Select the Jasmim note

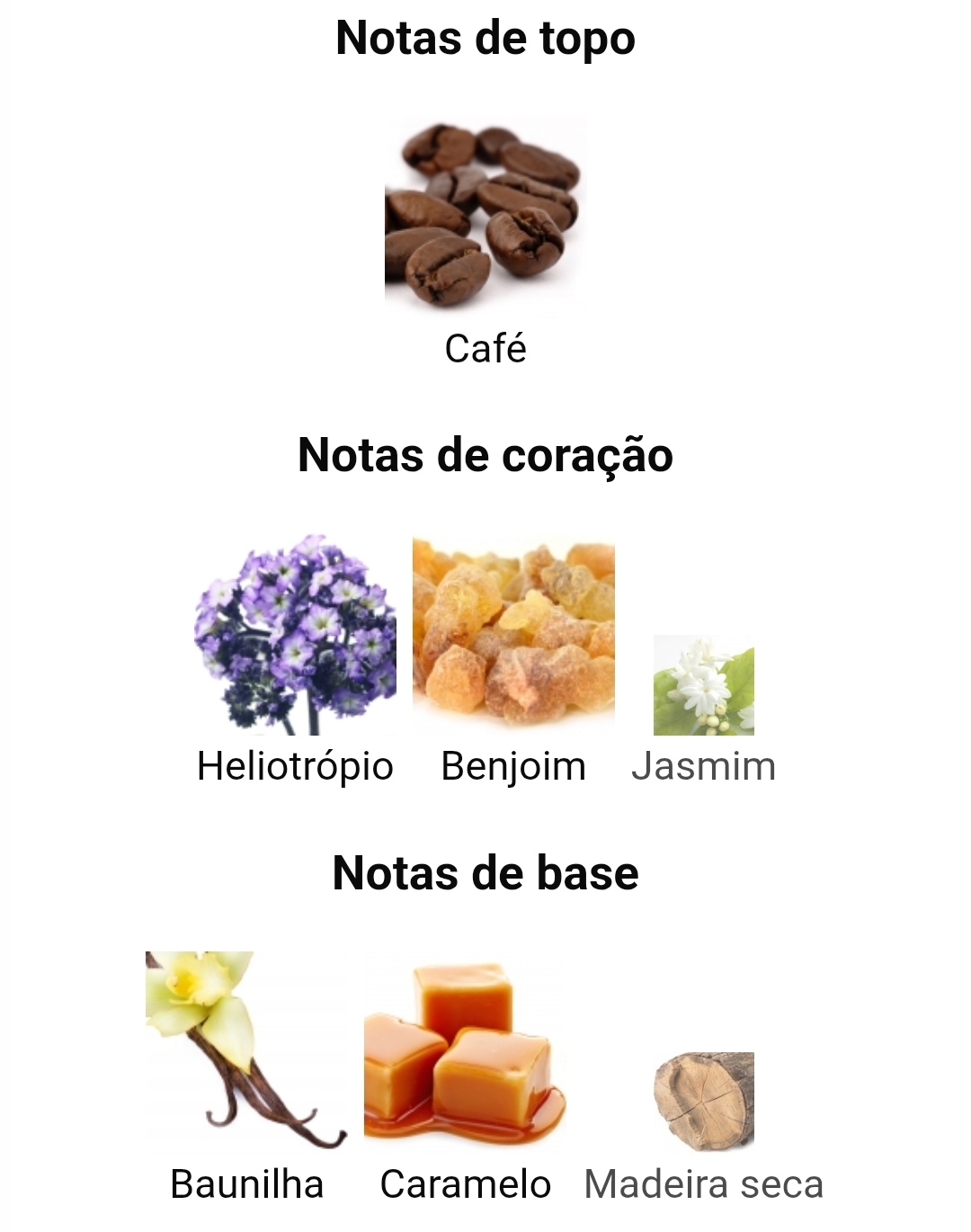pyautogui.click(x=703, y=686)
